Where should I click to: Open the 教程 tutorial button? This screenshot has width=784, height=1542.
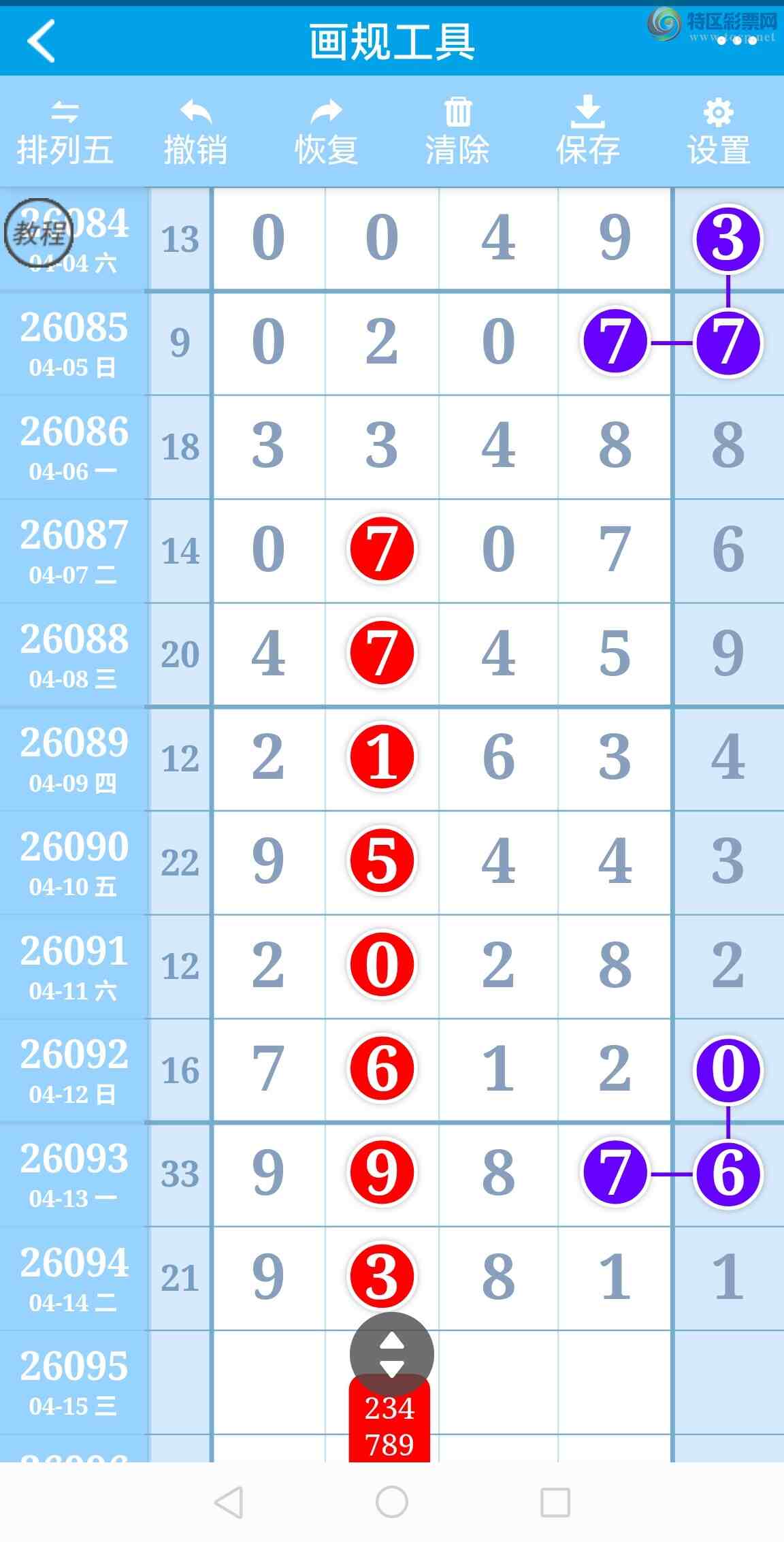(39, 233)
